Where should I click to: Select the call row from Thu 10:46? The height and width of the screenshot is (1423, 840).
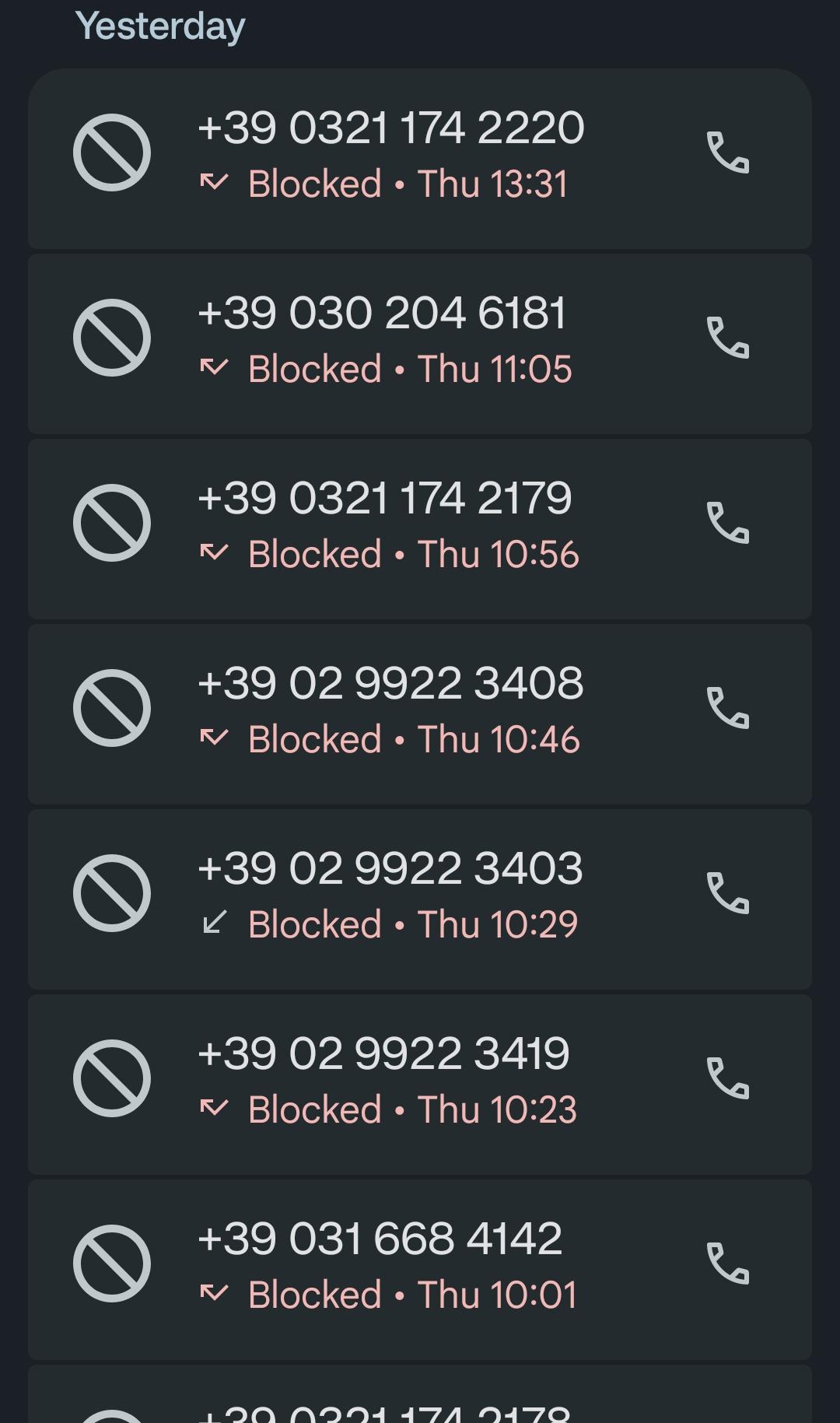click(389, 714)
